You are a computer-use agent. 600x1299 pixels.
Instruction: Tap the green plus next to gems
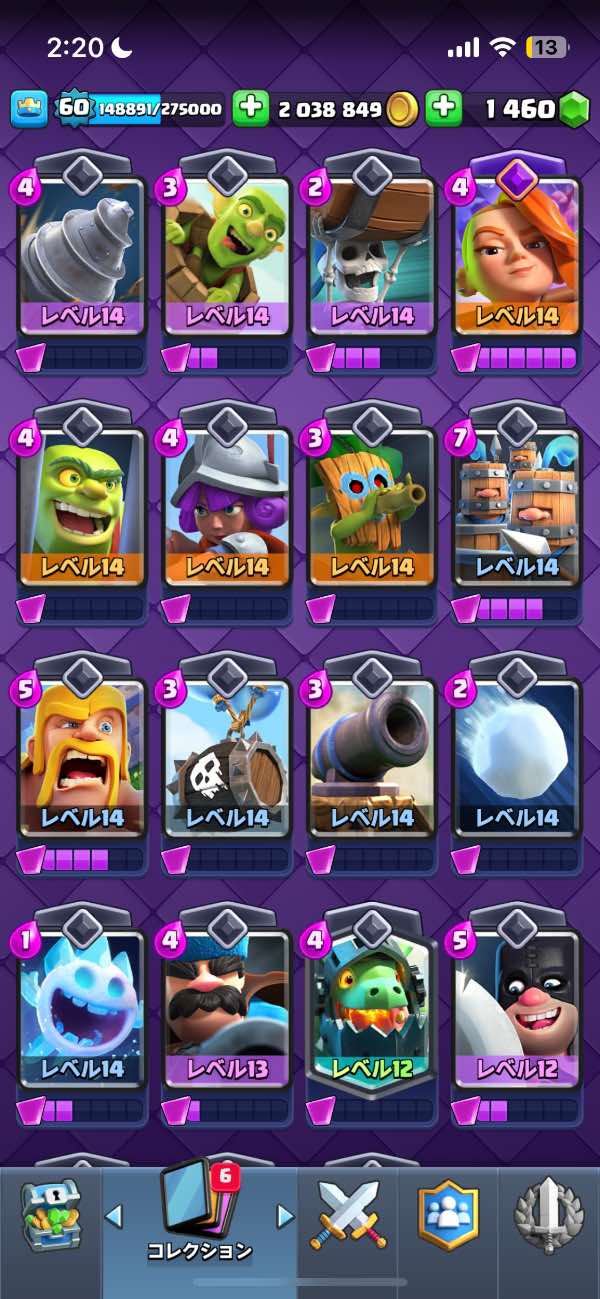point(444,108)
